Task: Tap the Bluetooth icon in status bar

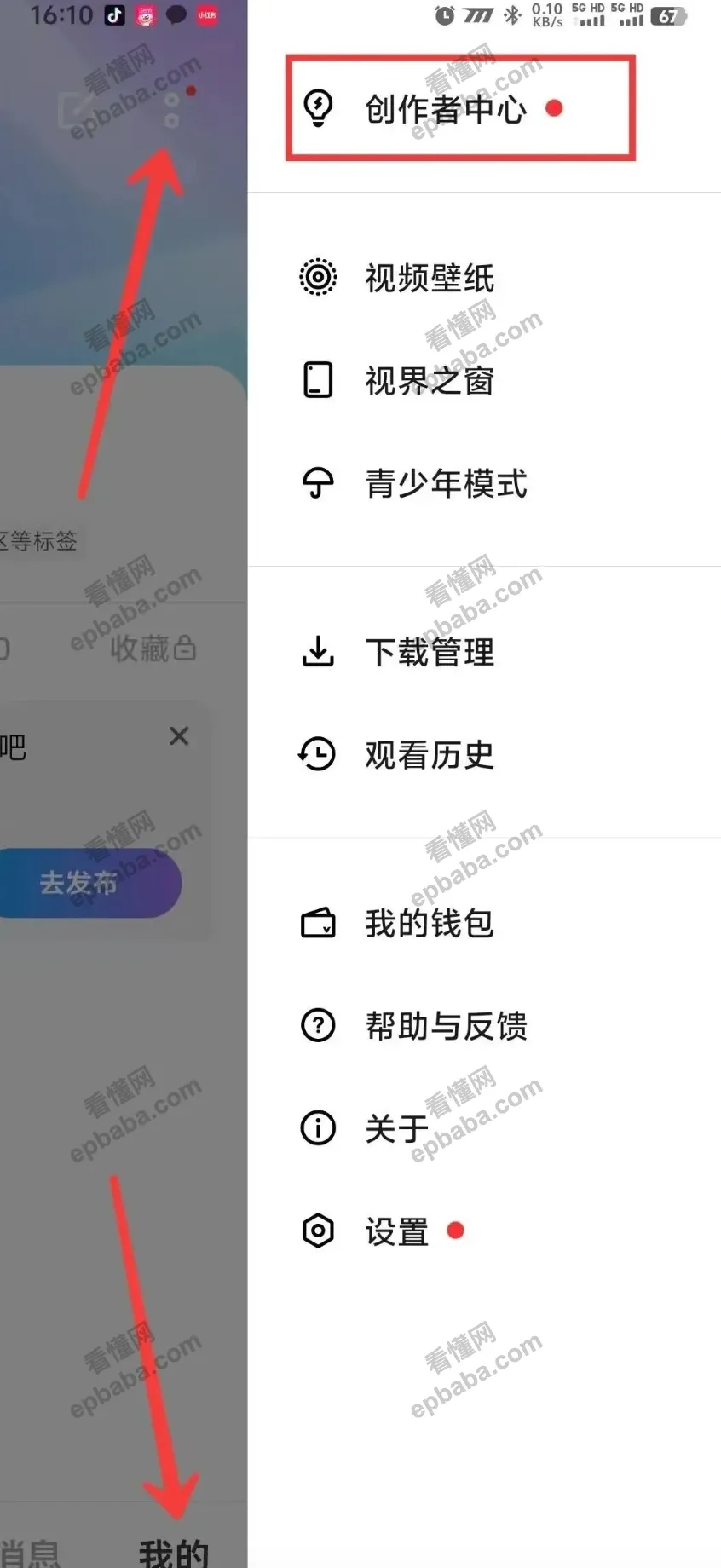Action: tap(512, 14)
